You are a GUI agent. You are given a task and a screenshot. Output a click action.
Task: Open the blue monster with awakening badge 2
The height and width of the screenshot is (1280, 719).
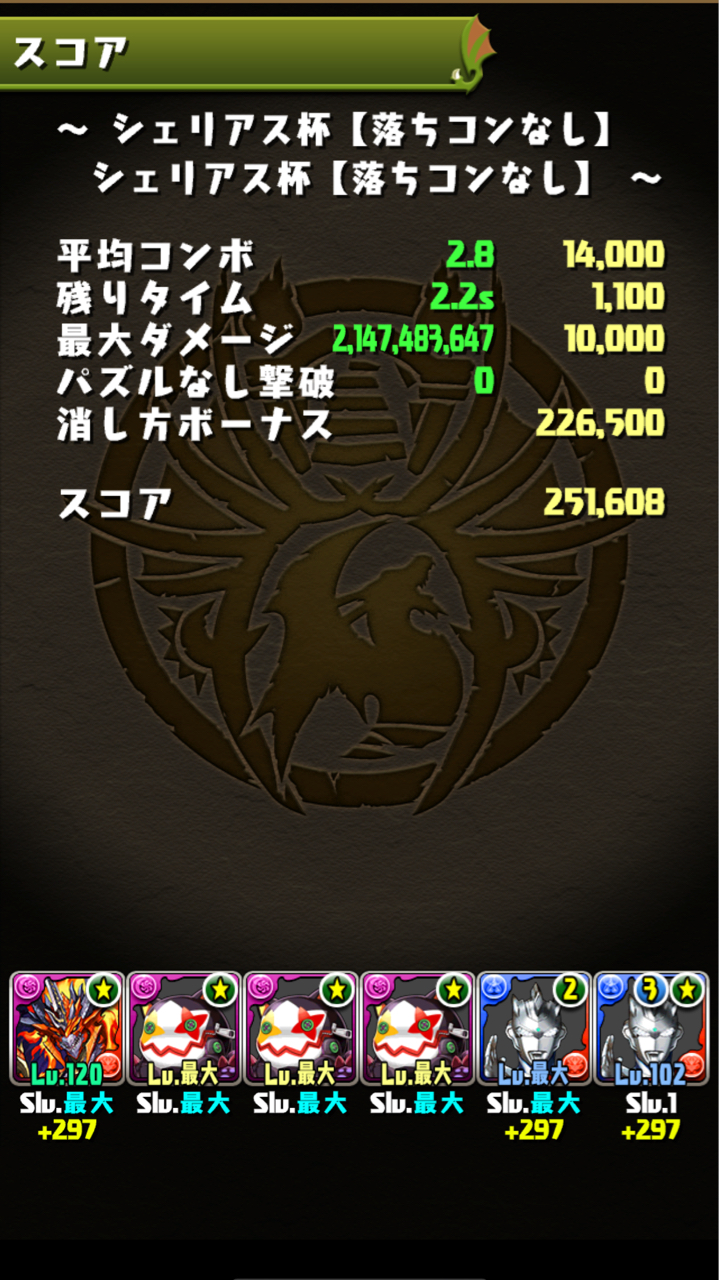coord(534,1028)
